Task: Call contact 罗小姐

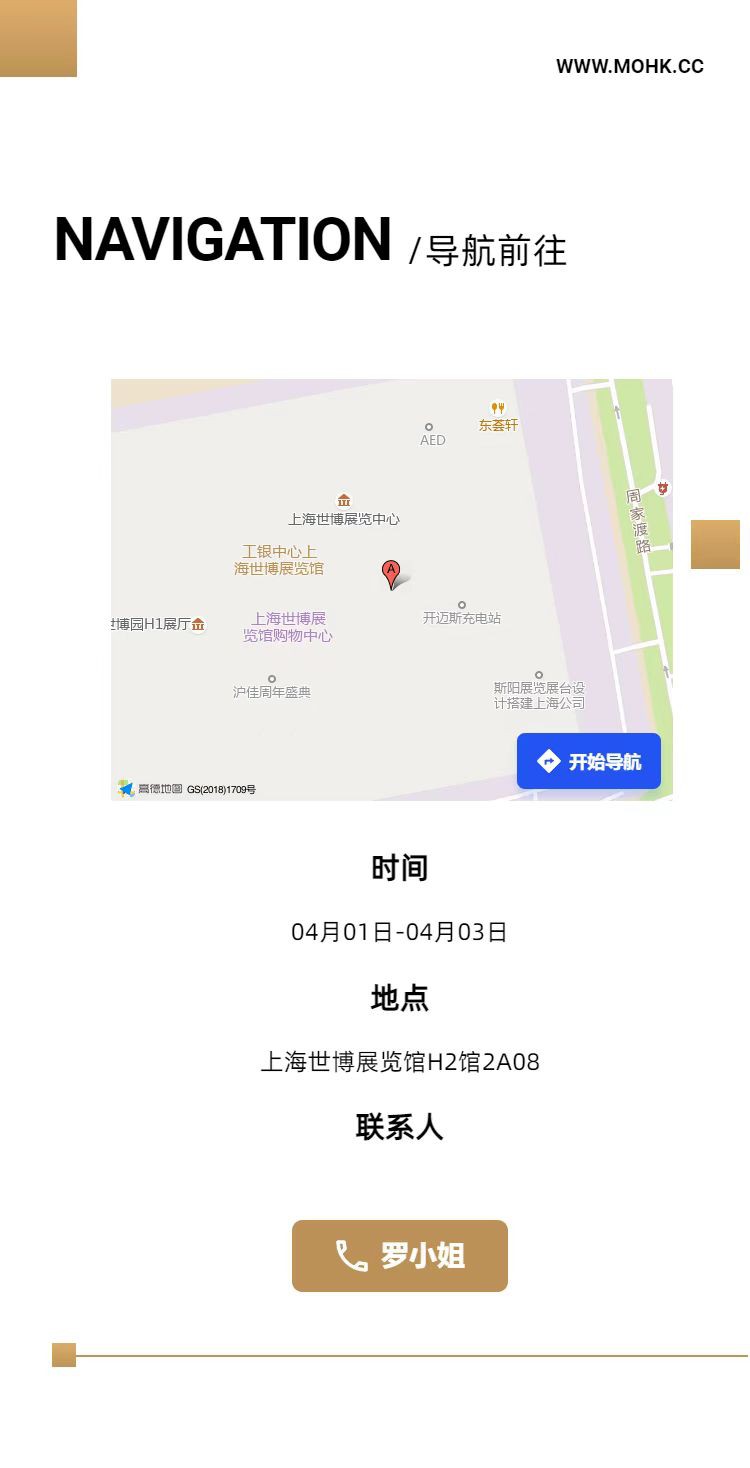Action: coord(400,1255)
